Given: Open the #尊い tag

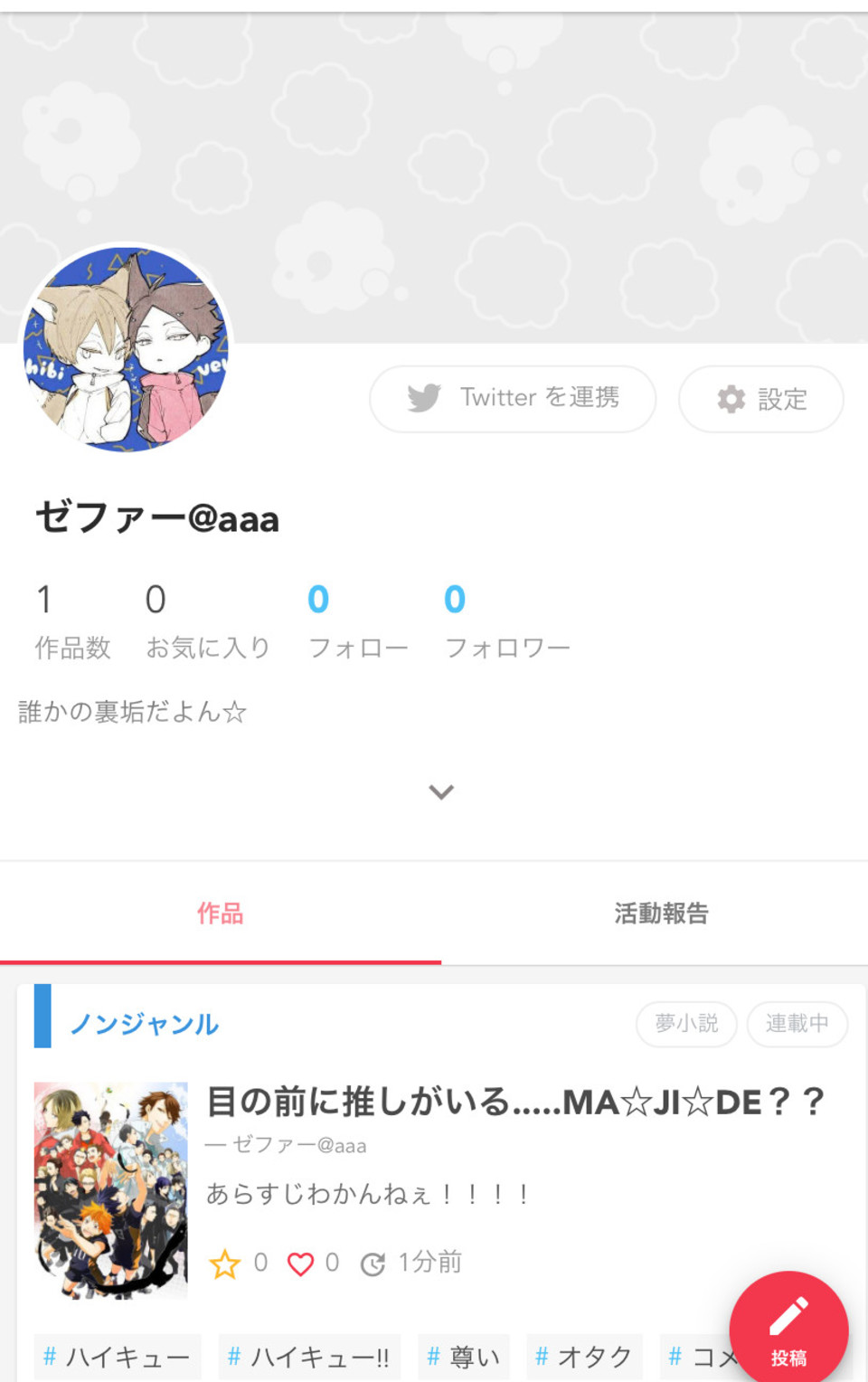Looking at the screenshot, I should point(464,1357).
